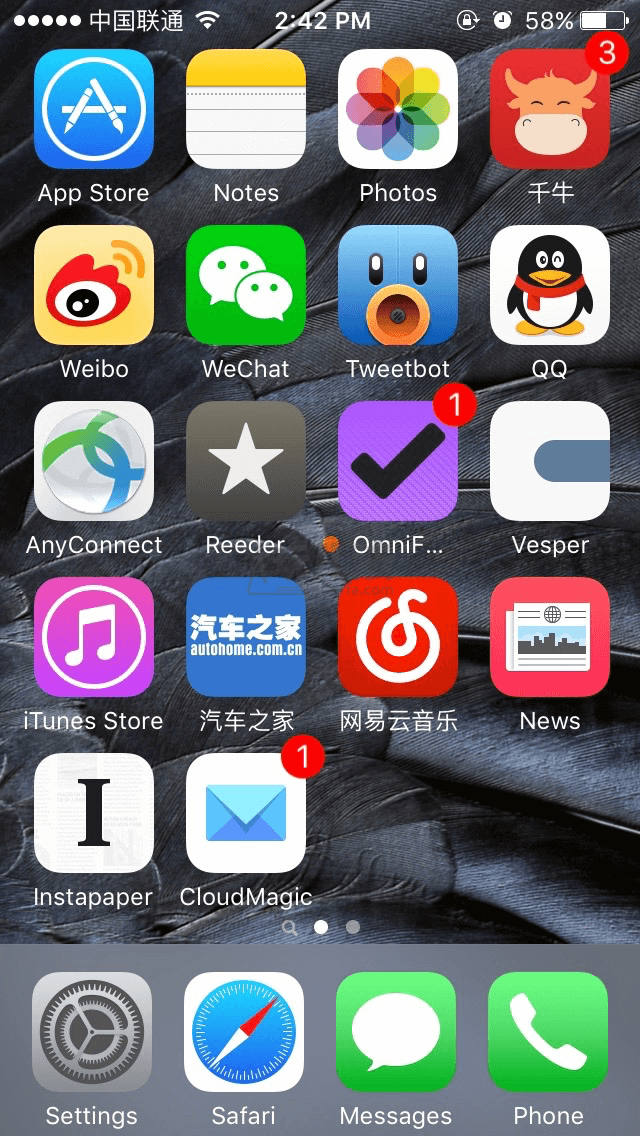
Task: Open AnyConnect VPN app
Action: pos(94,461)
